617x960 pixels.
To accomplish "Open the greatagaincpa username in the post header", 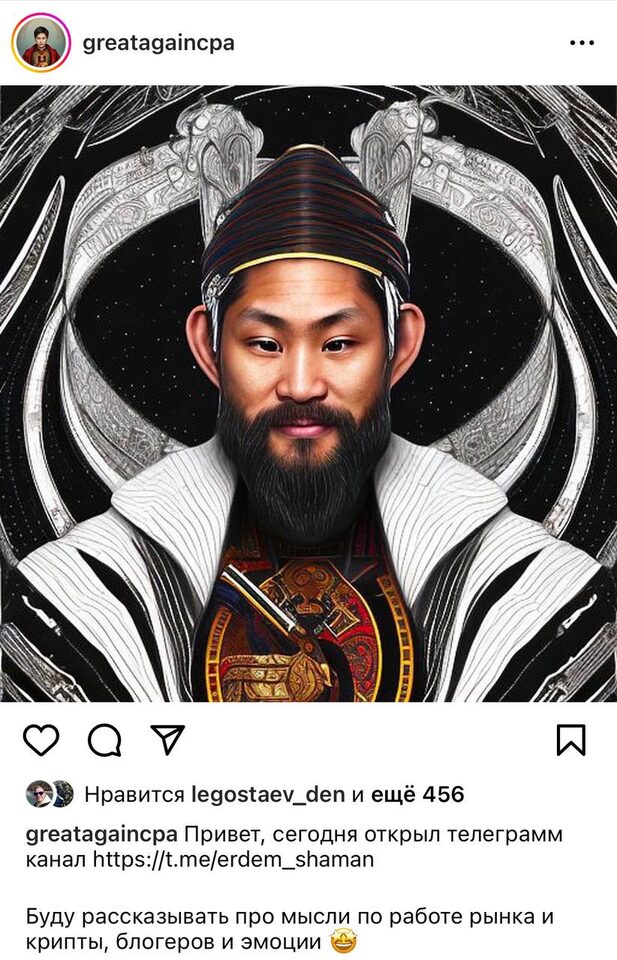I will click(x=158, y=43).
